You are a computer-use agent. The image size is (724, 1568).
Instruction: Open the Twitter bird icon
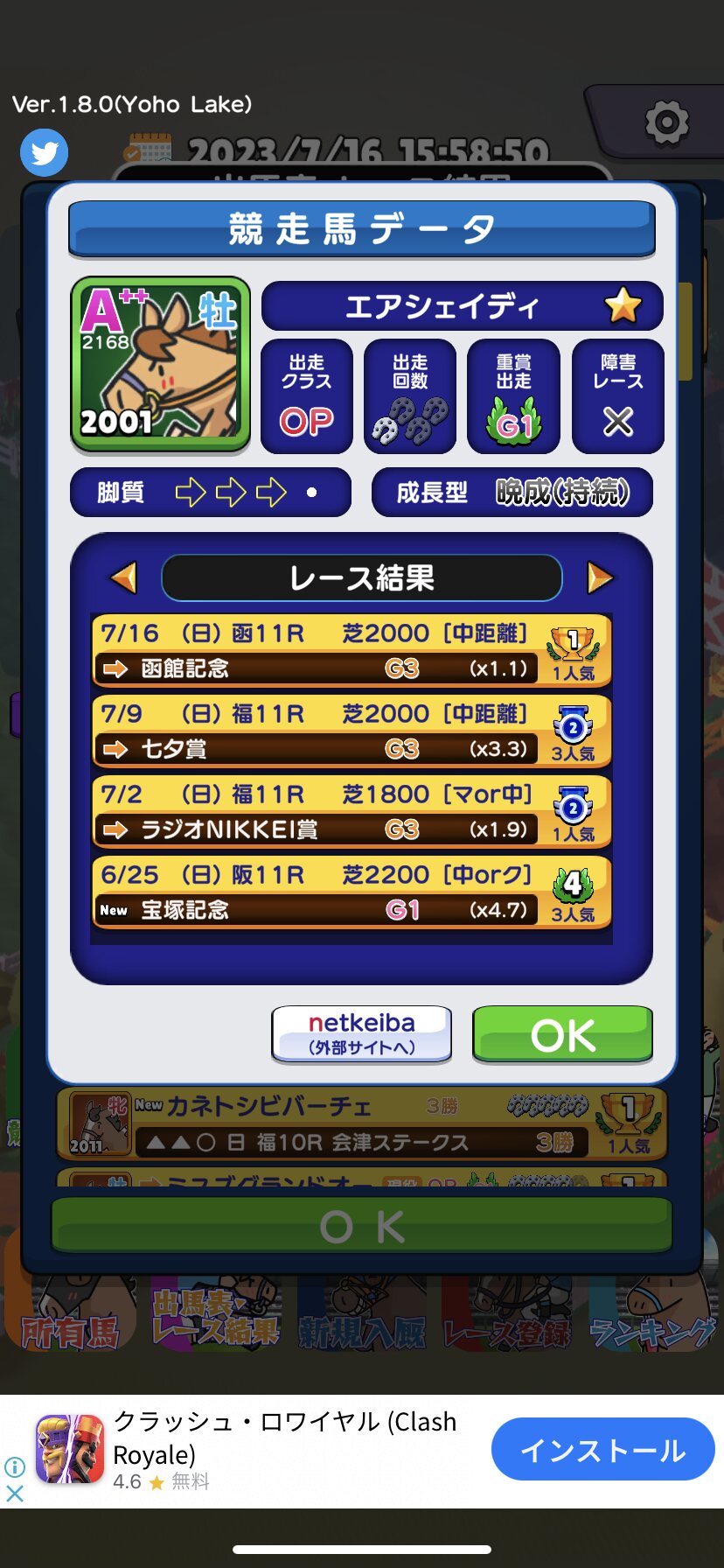click(44, 153)
